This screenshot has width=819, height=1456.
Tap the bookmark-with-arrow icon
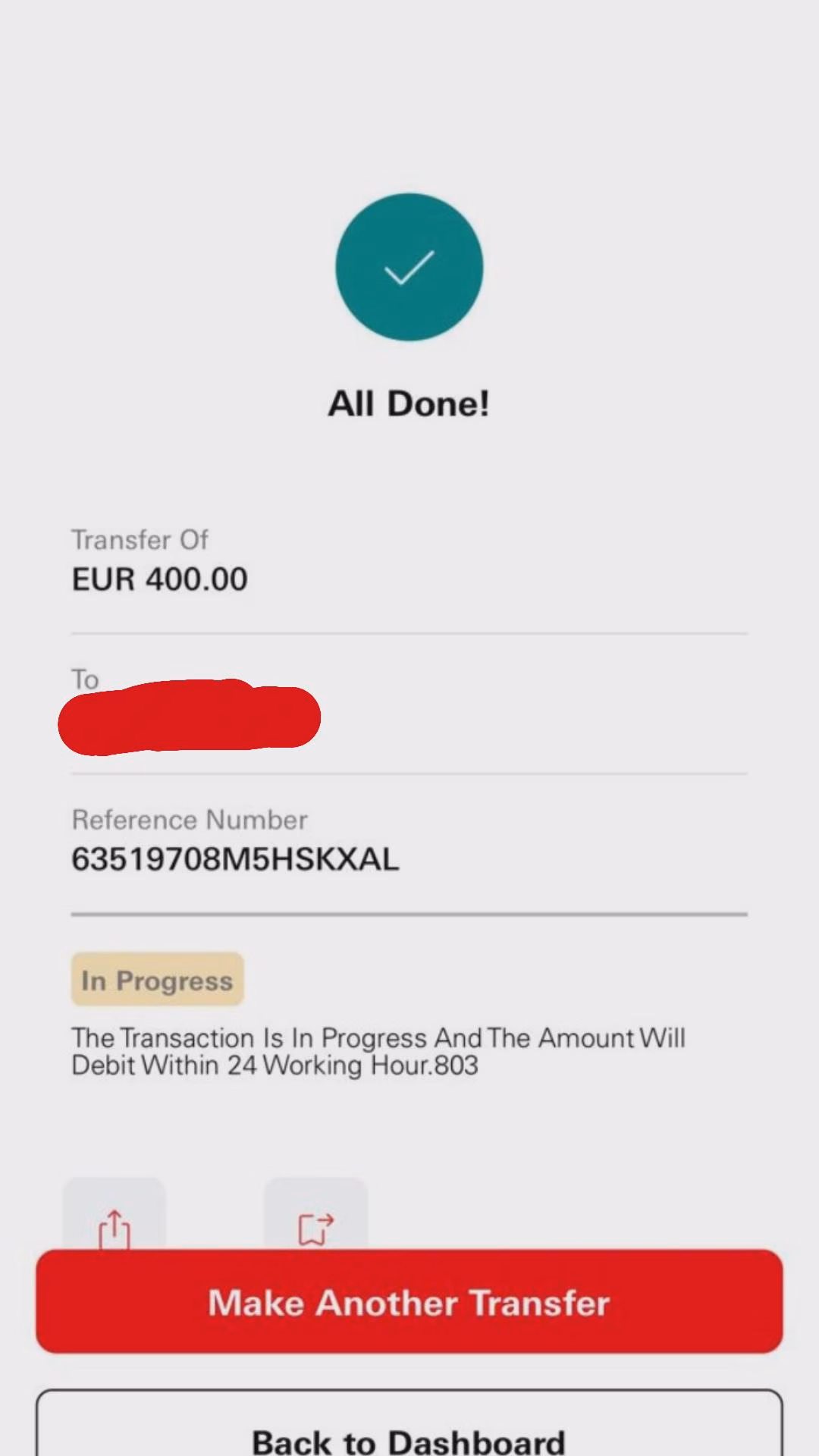click(315, 1213)
